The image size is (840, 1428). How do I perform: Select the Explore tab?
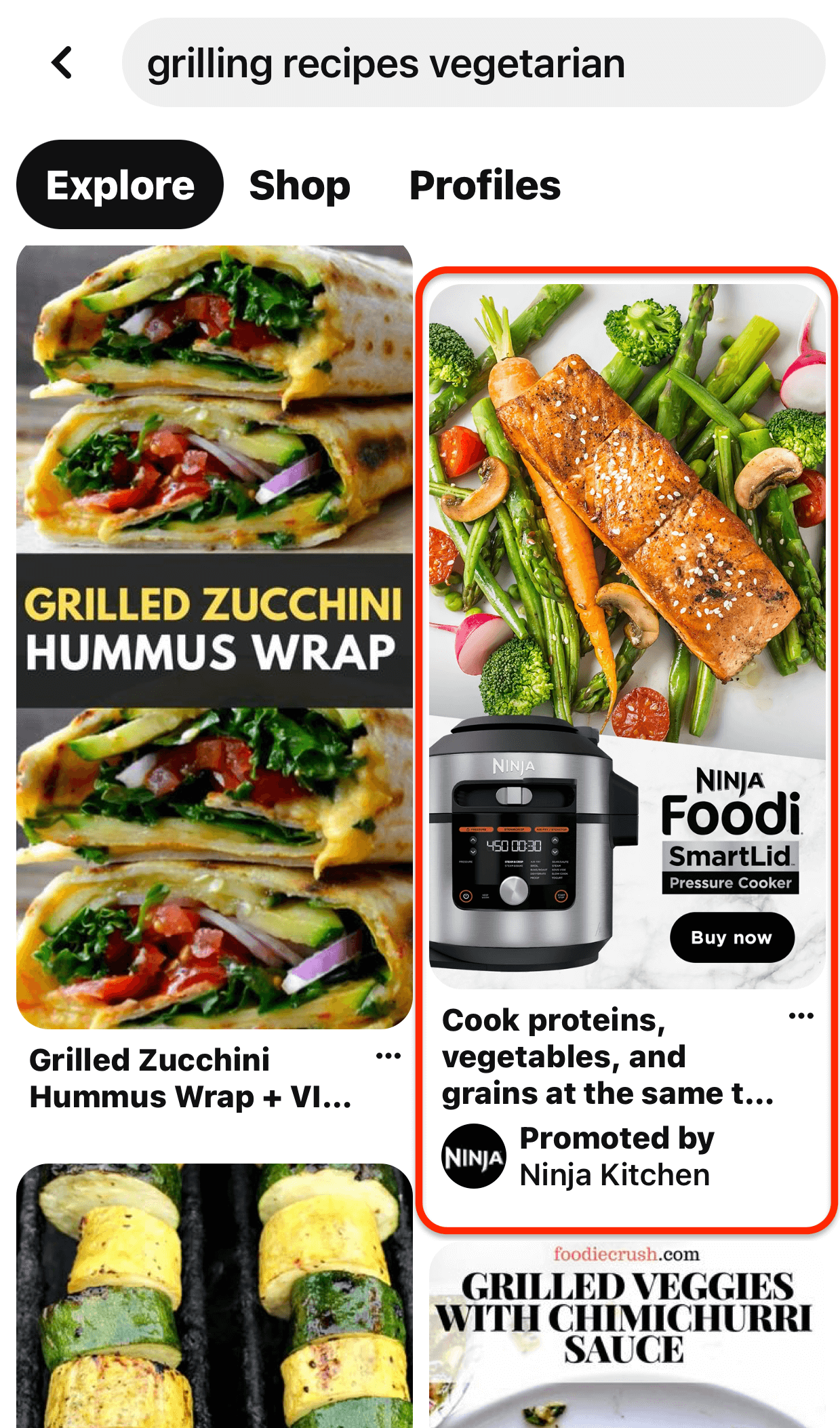(120, 185)
